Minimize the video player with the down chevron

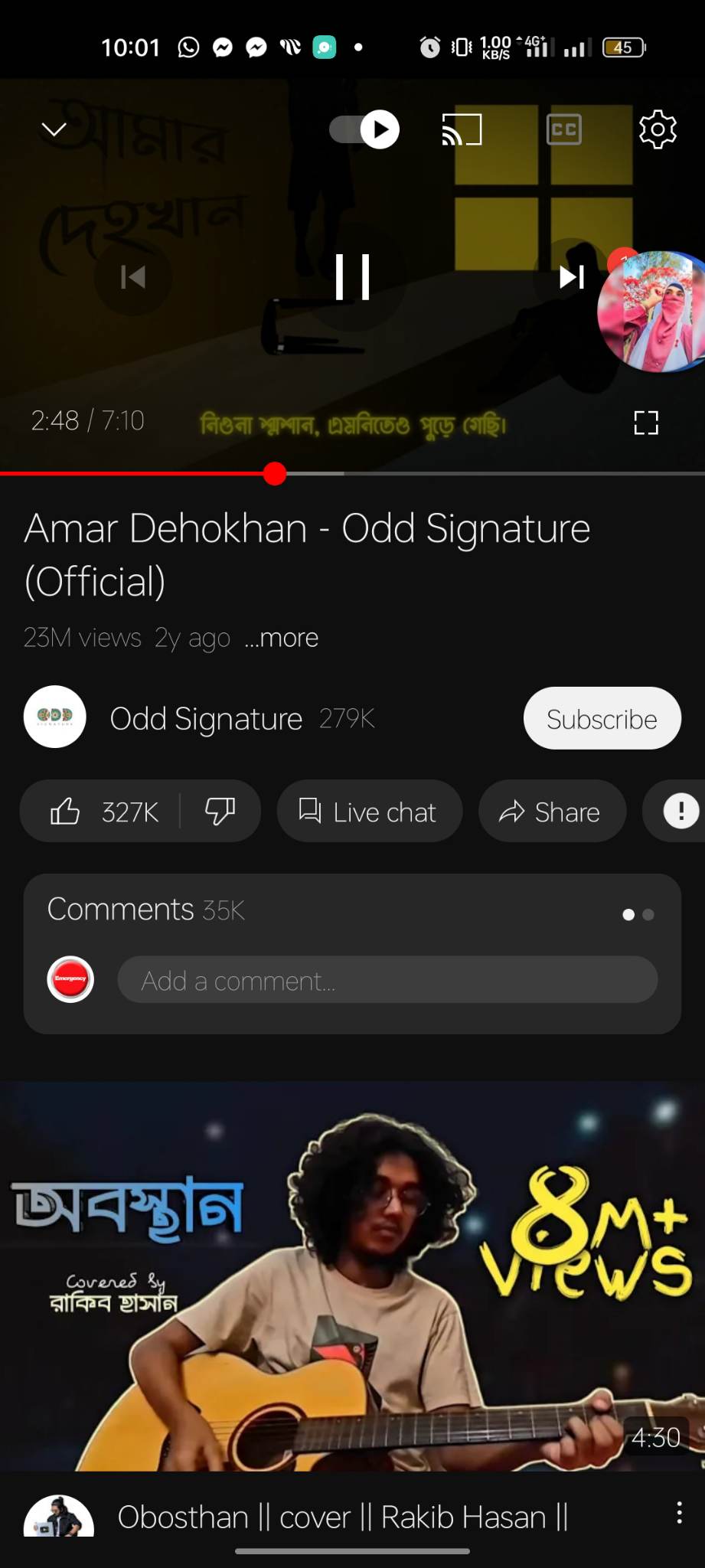54,129
